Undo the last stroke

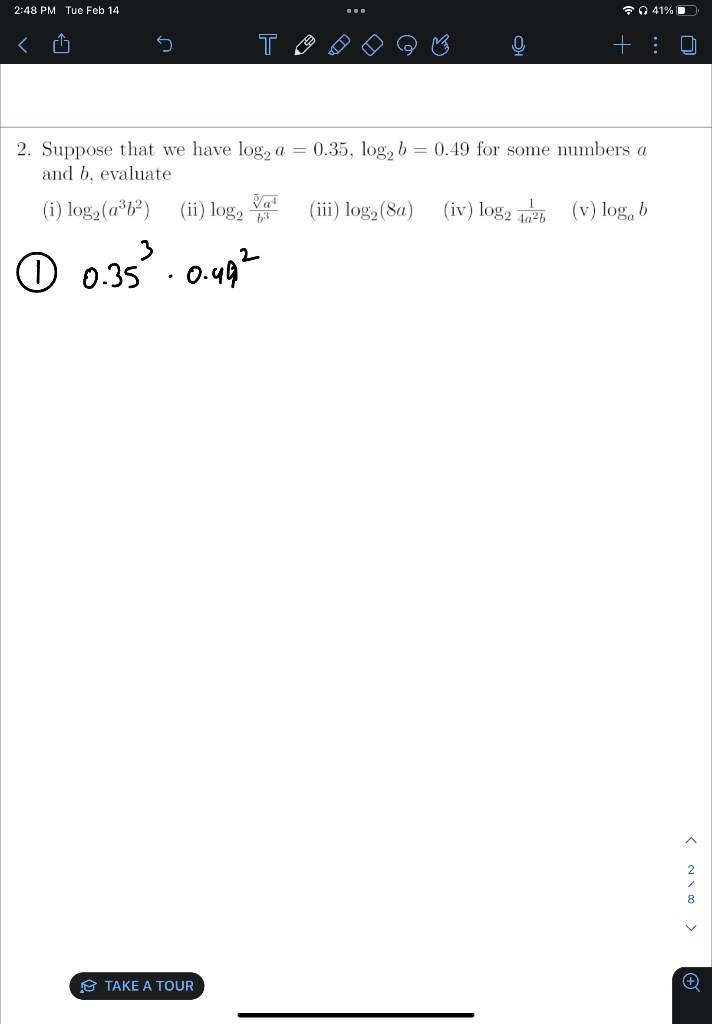pyautogui.click(x=166, y=44)
